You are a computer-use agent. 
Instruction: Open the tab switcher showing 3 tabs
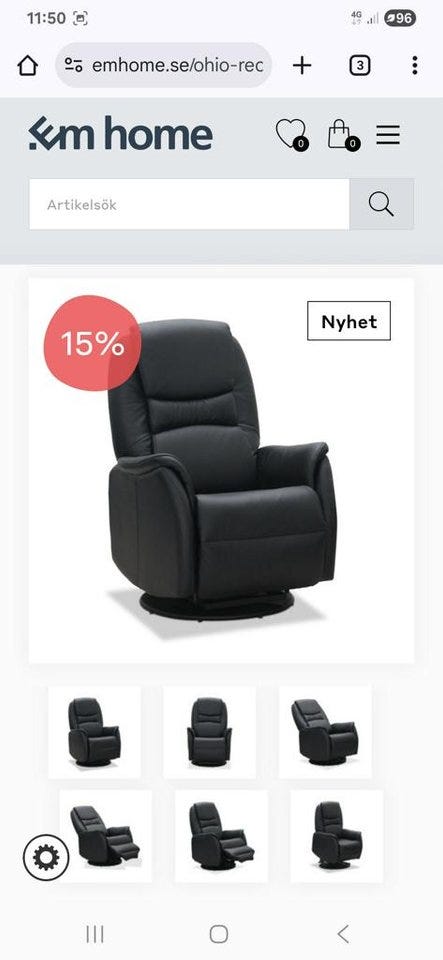pyautogui.click(x=360, y=66)
